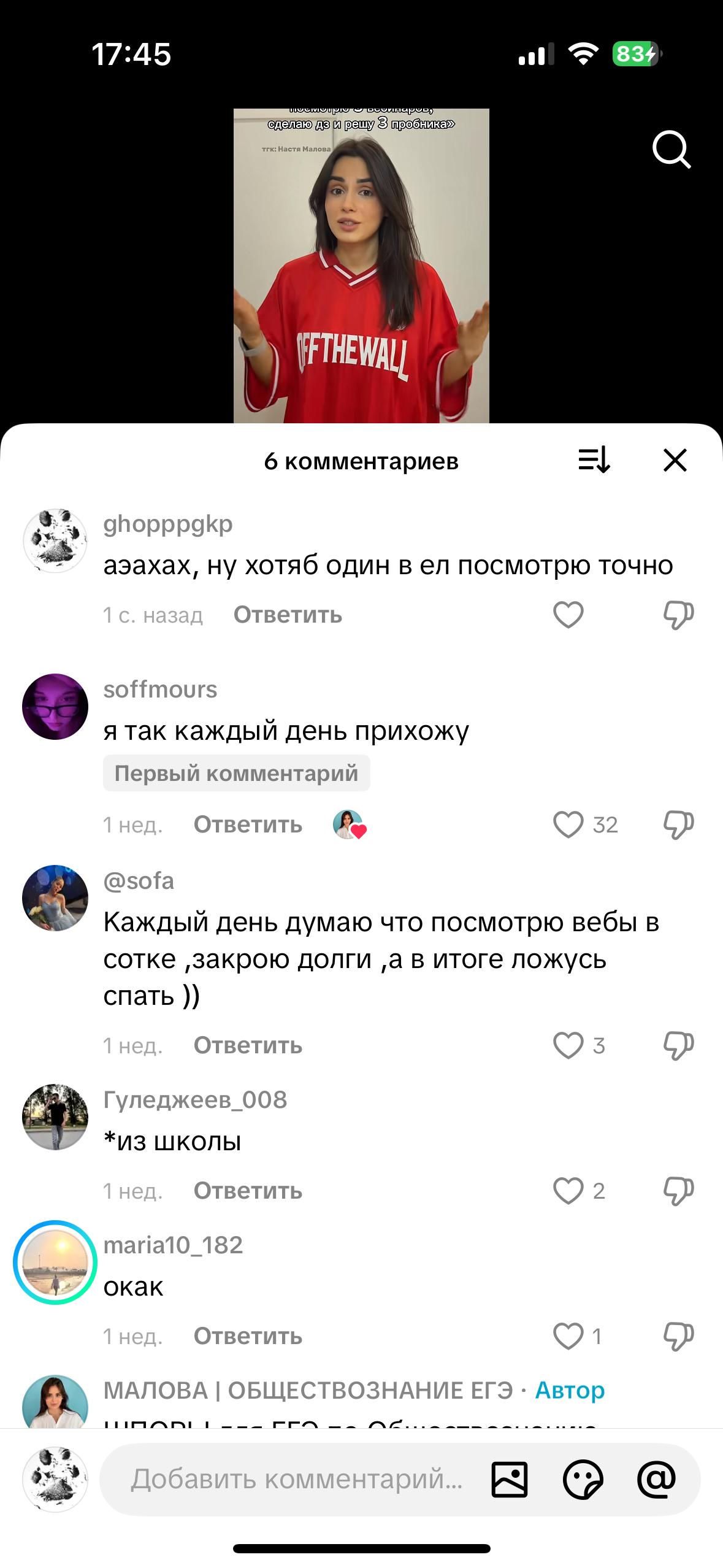723x1568 pixels.
Task: Reply to ghopppgkp's comment
Action: pos(288,615)
